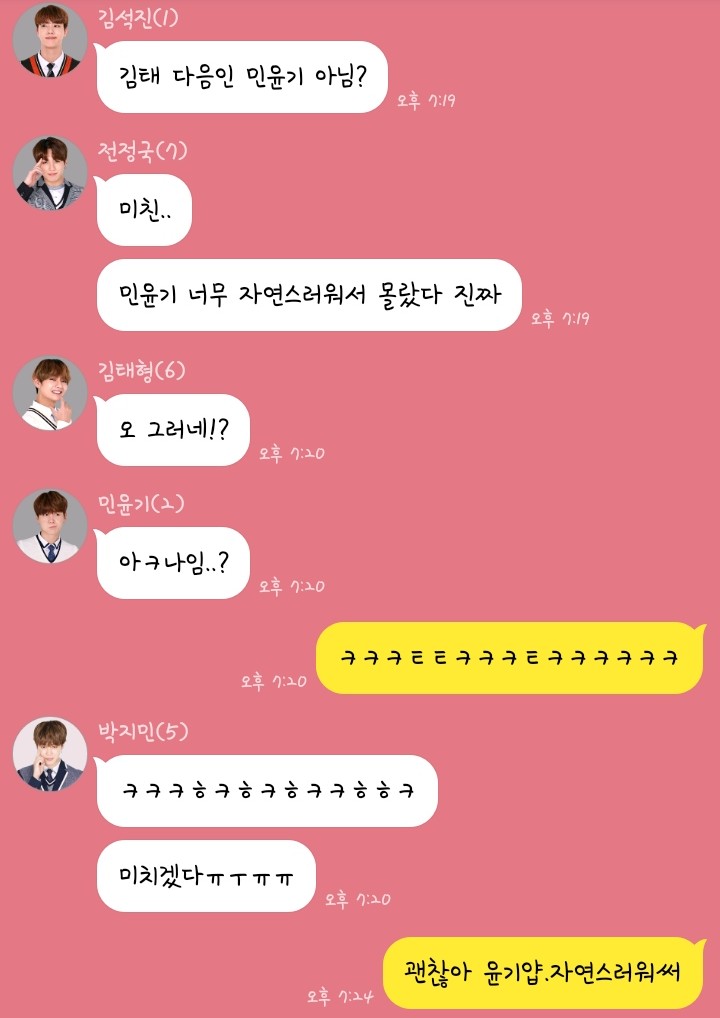View 김태형's profile photo
Viewport: 720px width, 1018px height.
click(x=50, y=392)
